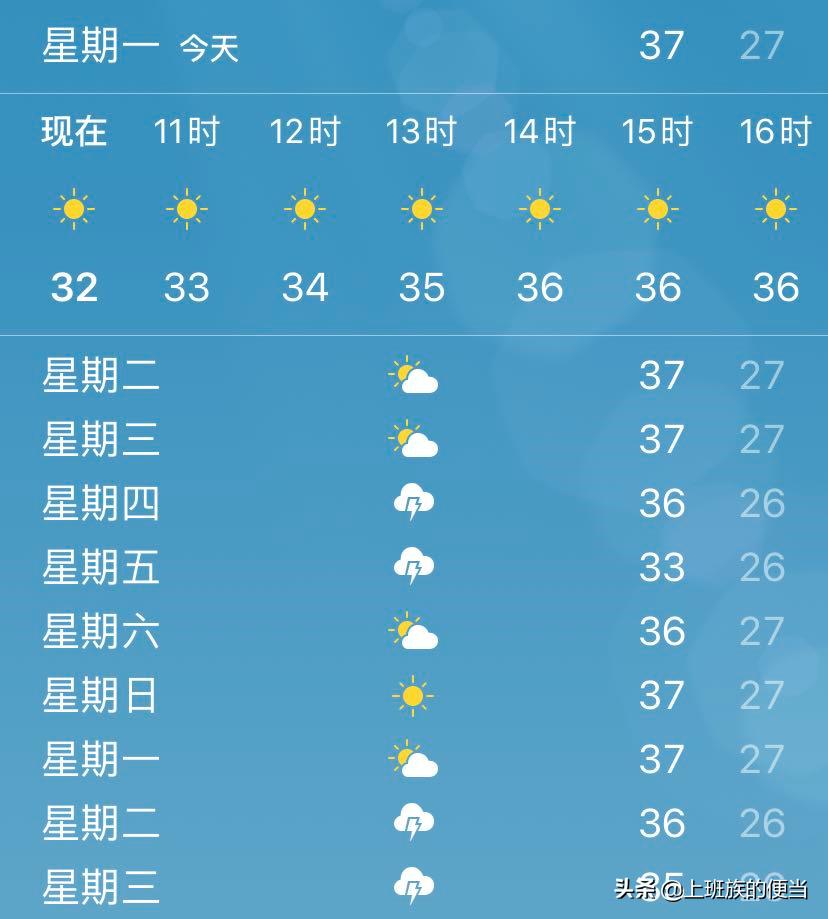The width and height of the screenshot is (828, 919).
Task: Tap the sunny icon for the current hour
Action: tap(71, 209)
